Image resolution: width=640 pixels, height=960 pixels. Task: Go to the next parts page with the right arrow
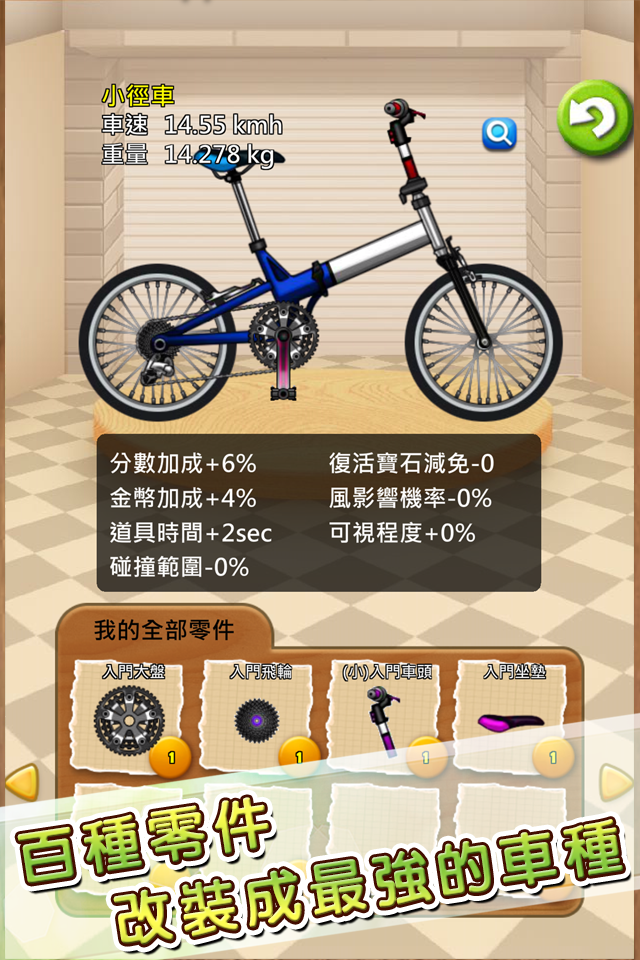(616, 782)
